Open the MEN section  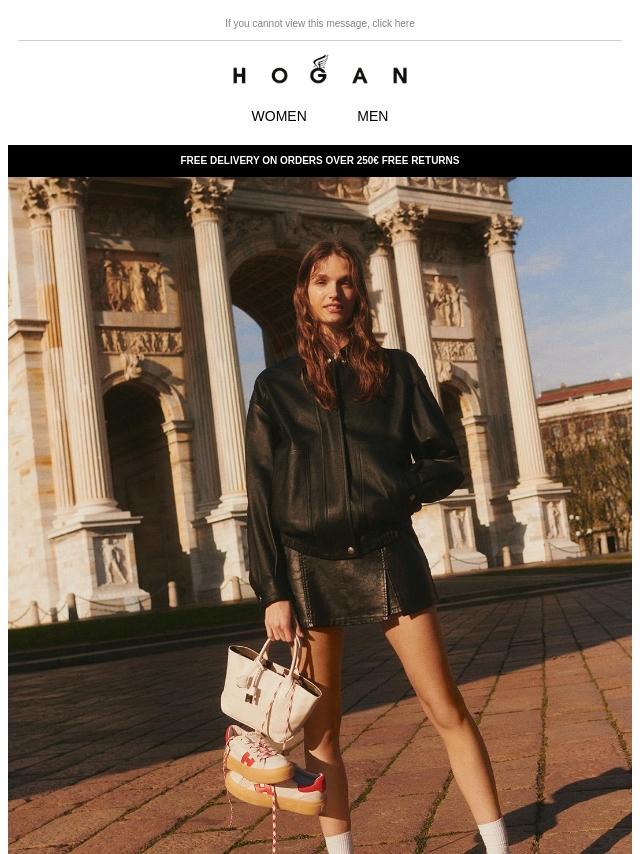pos(373,116)
